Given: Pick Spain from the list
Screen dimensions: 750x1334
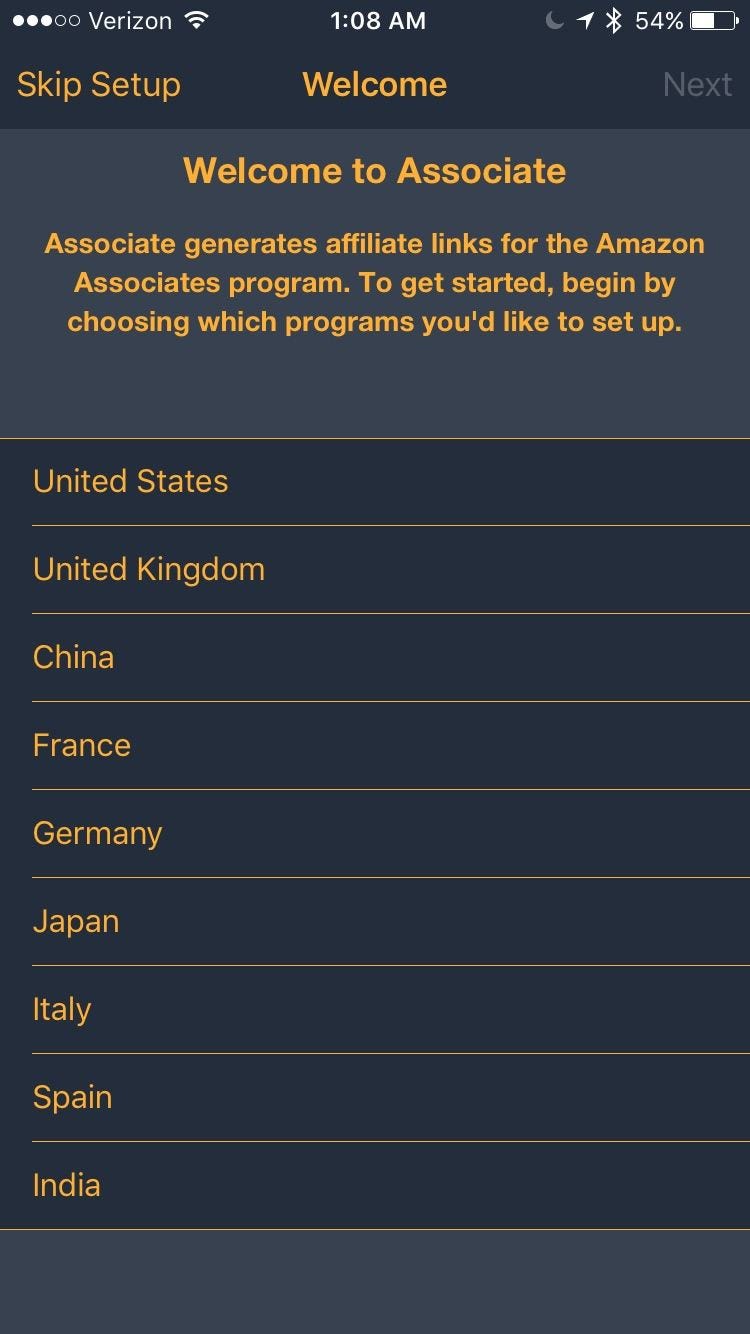Looking at the screenshot, I should (x=375, y=1098).
